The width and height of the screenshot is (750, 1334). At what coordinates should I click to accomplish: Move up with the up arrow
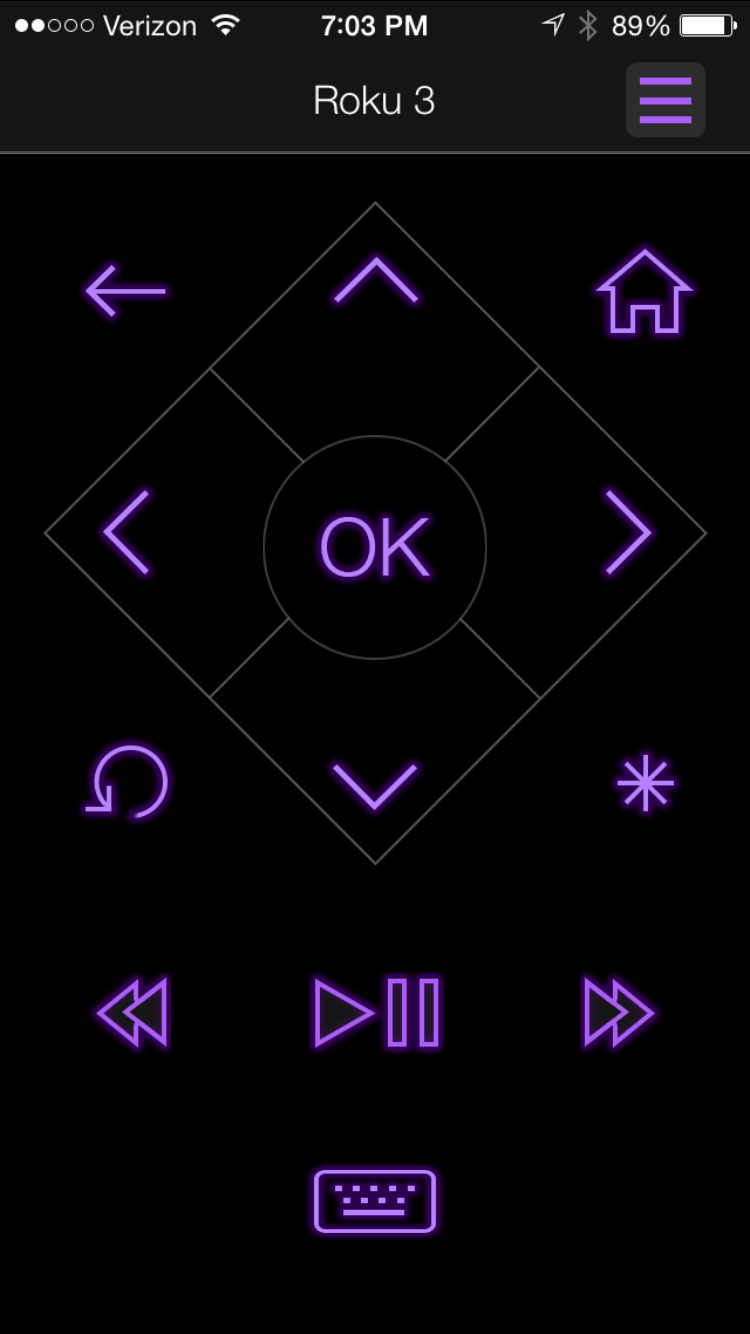[375, 281]
